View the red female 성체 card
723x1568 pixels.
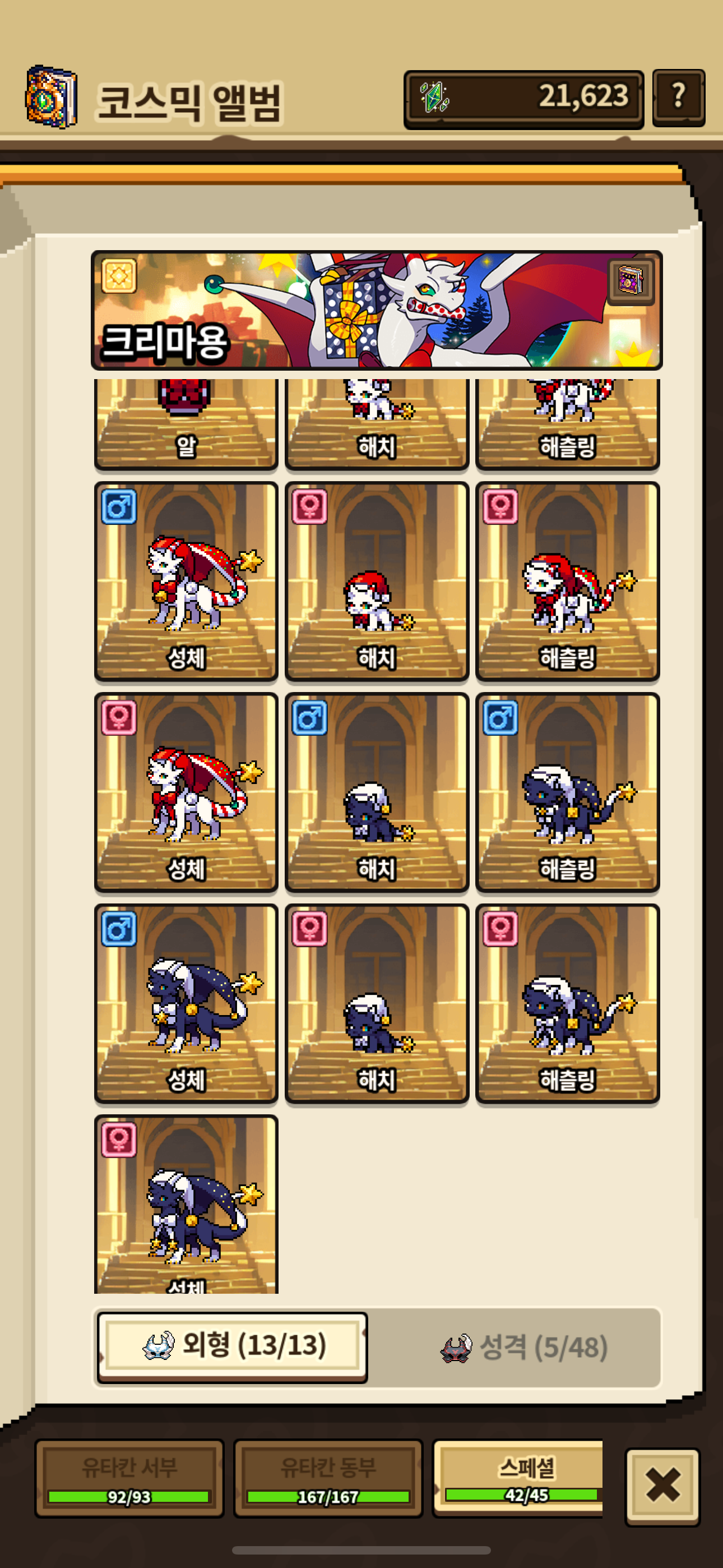pos(186,792)
